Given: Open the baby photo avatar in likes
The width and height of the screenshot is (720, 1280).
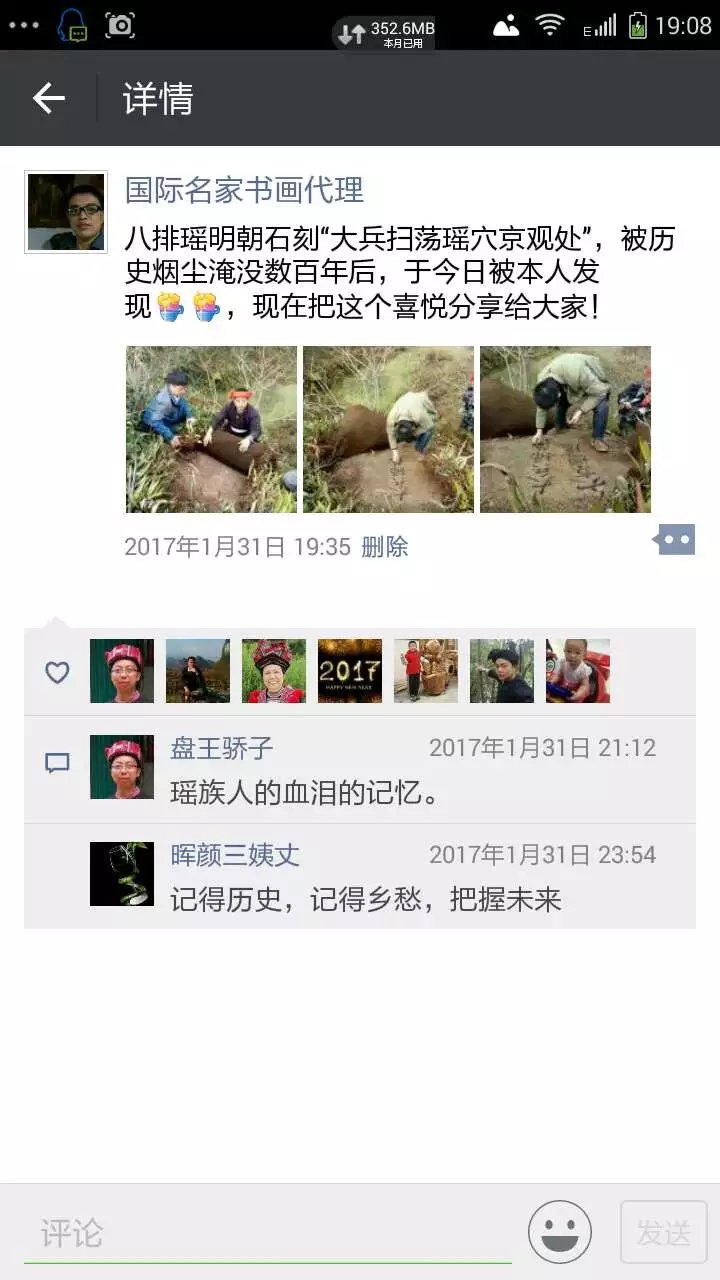Looking at the screenshot, I should [x=578, y=671].
